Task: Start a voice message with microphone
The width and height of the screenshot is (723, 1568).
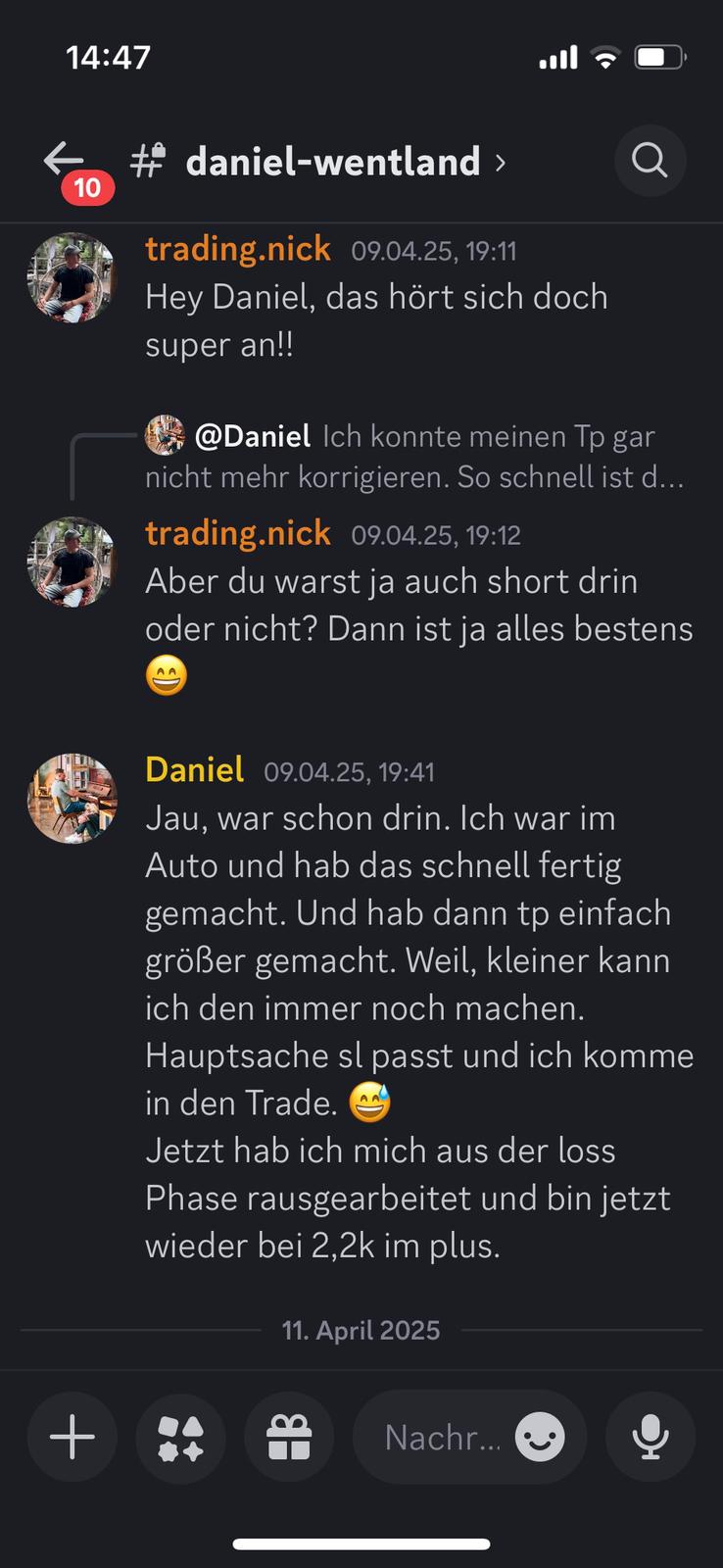Action: click(650, 1438)
